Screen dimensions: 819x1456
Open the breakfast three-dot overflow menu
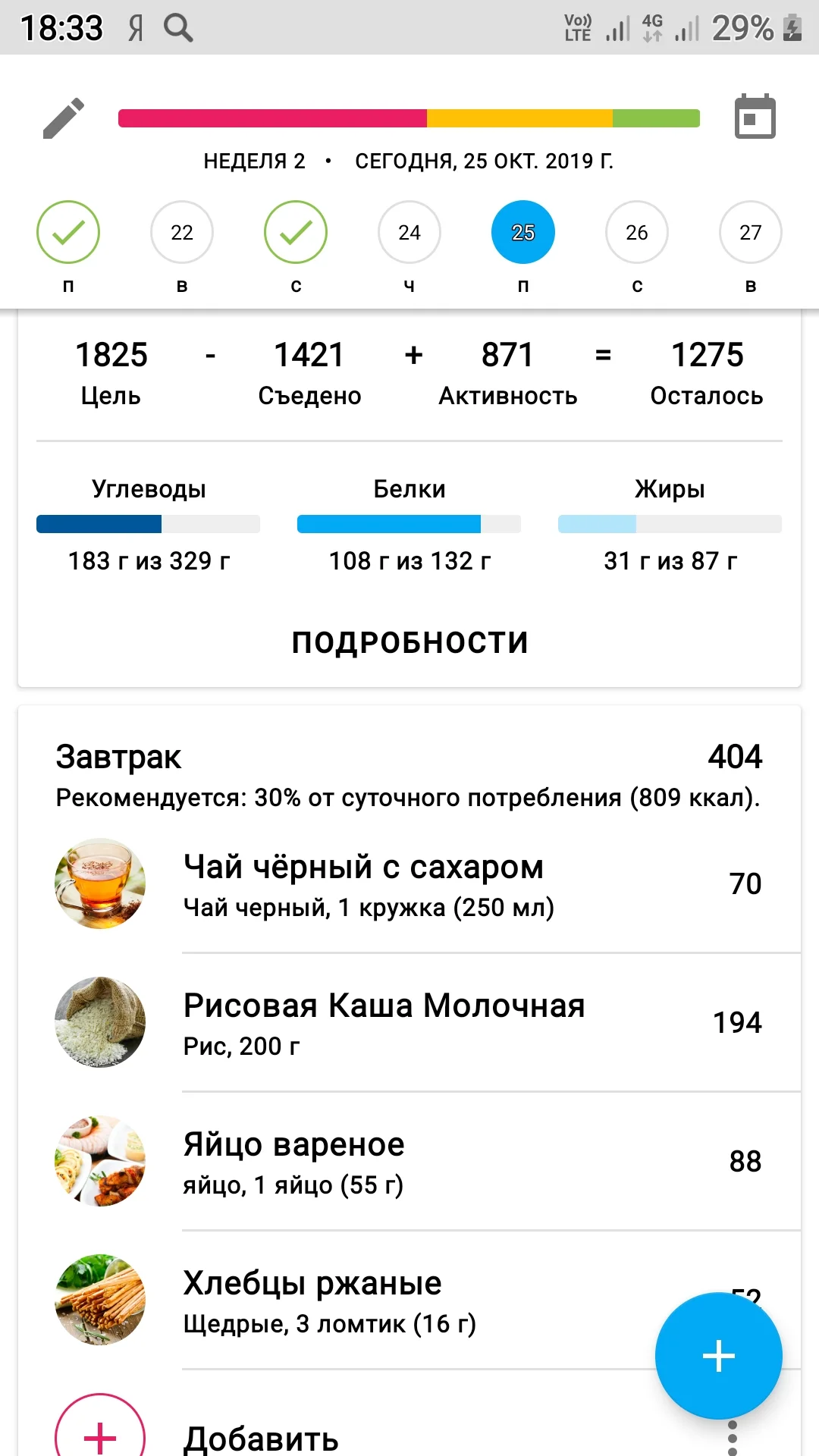point(732,1439)
